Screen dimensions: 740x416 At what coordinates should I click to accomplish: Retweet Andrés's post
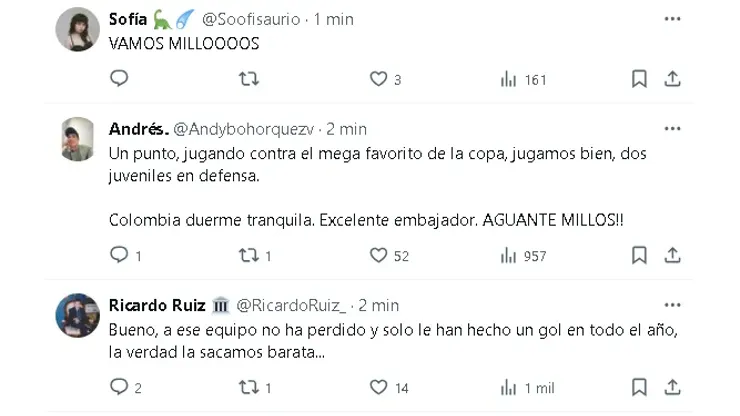tap(247, 256)
